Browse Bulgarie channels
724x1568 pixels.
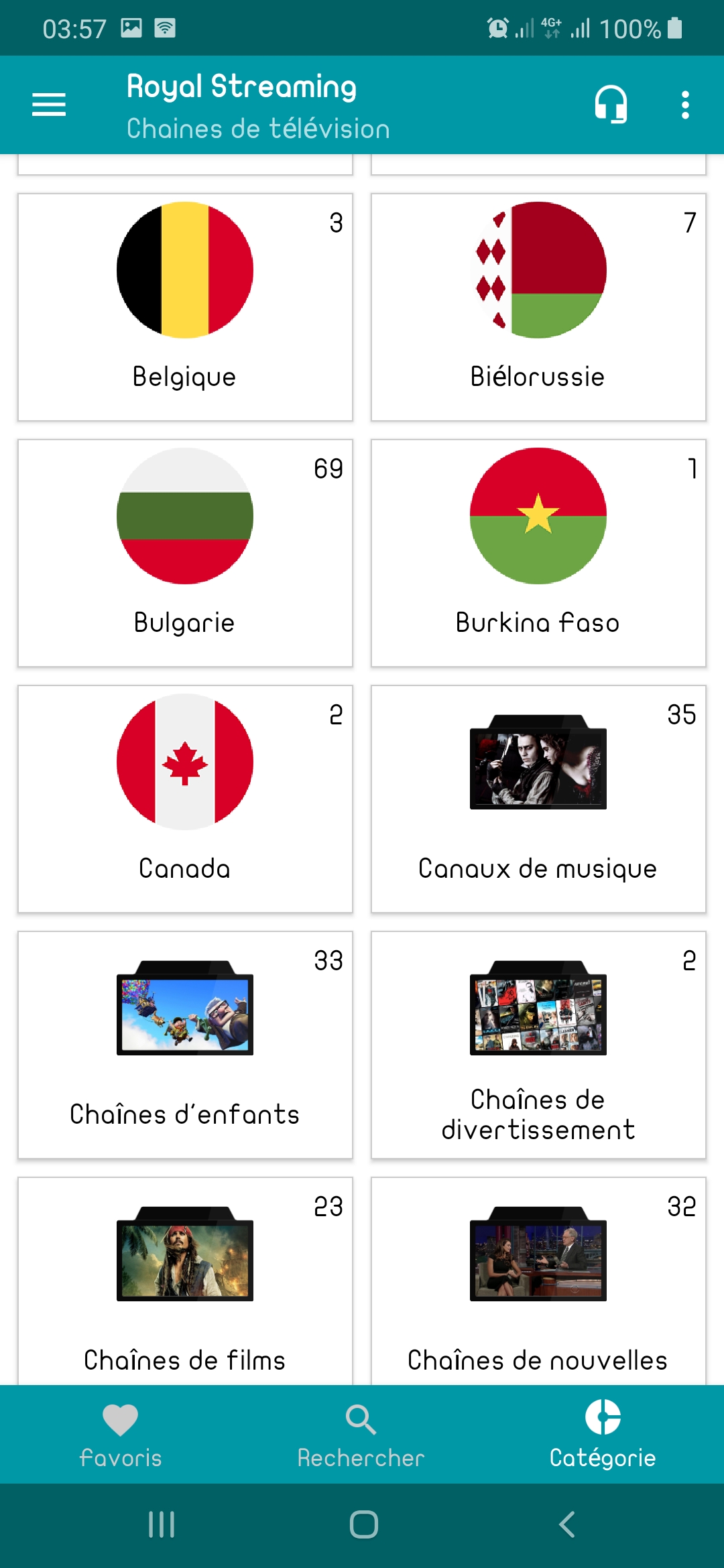pos(185,553)
